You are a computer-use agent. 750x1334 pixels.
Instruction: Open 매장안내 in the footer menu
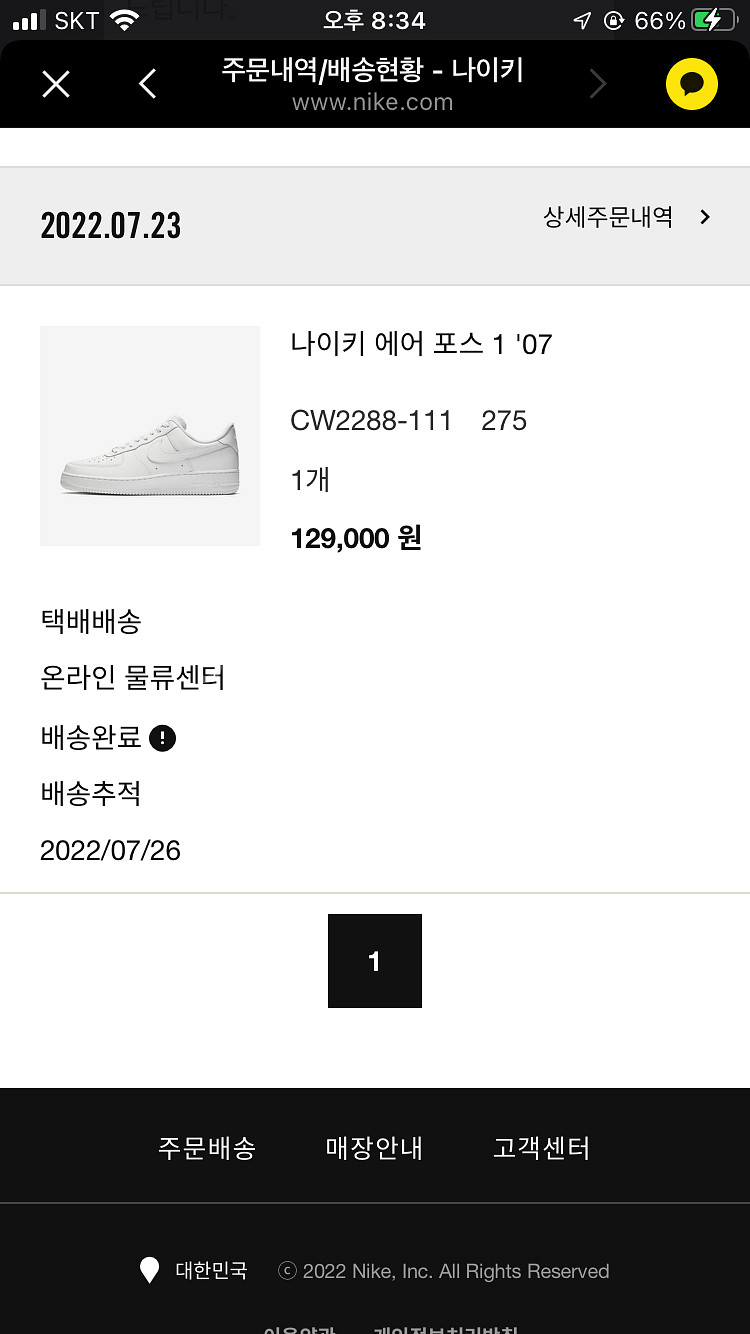point(374,1148)
